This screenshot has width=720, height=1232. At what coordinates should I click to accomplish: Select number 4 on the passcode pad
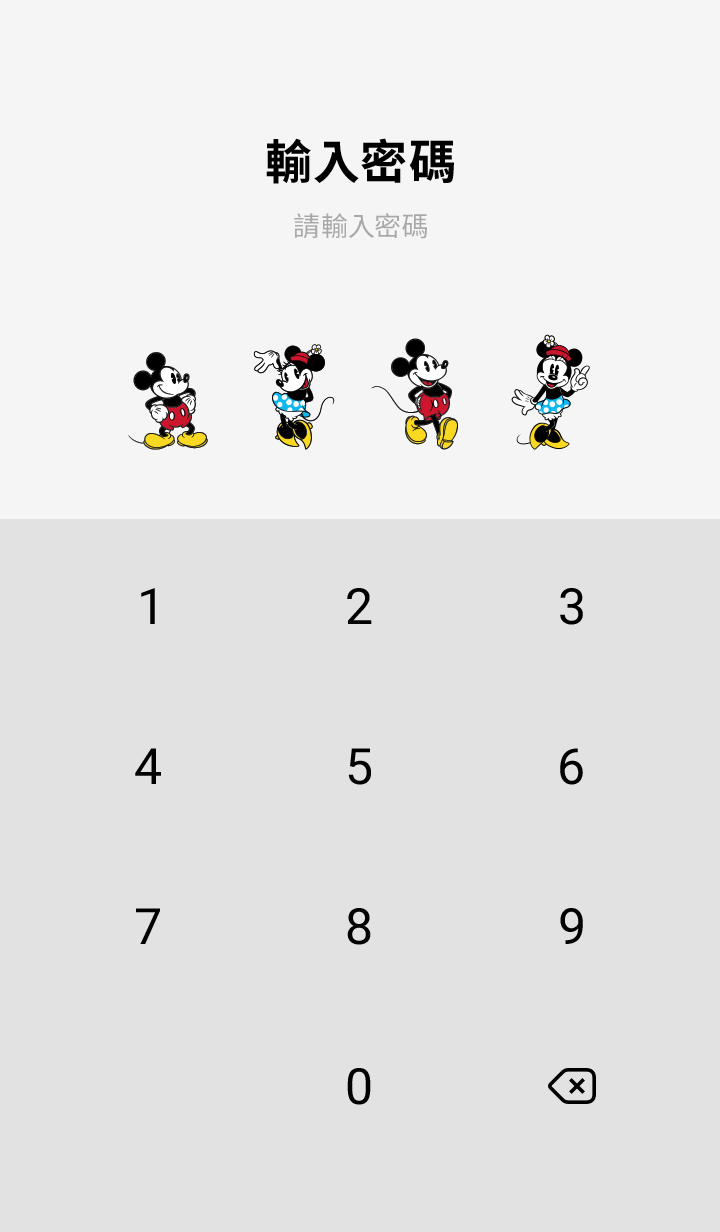pyautogui.click(x=148, y=767)
